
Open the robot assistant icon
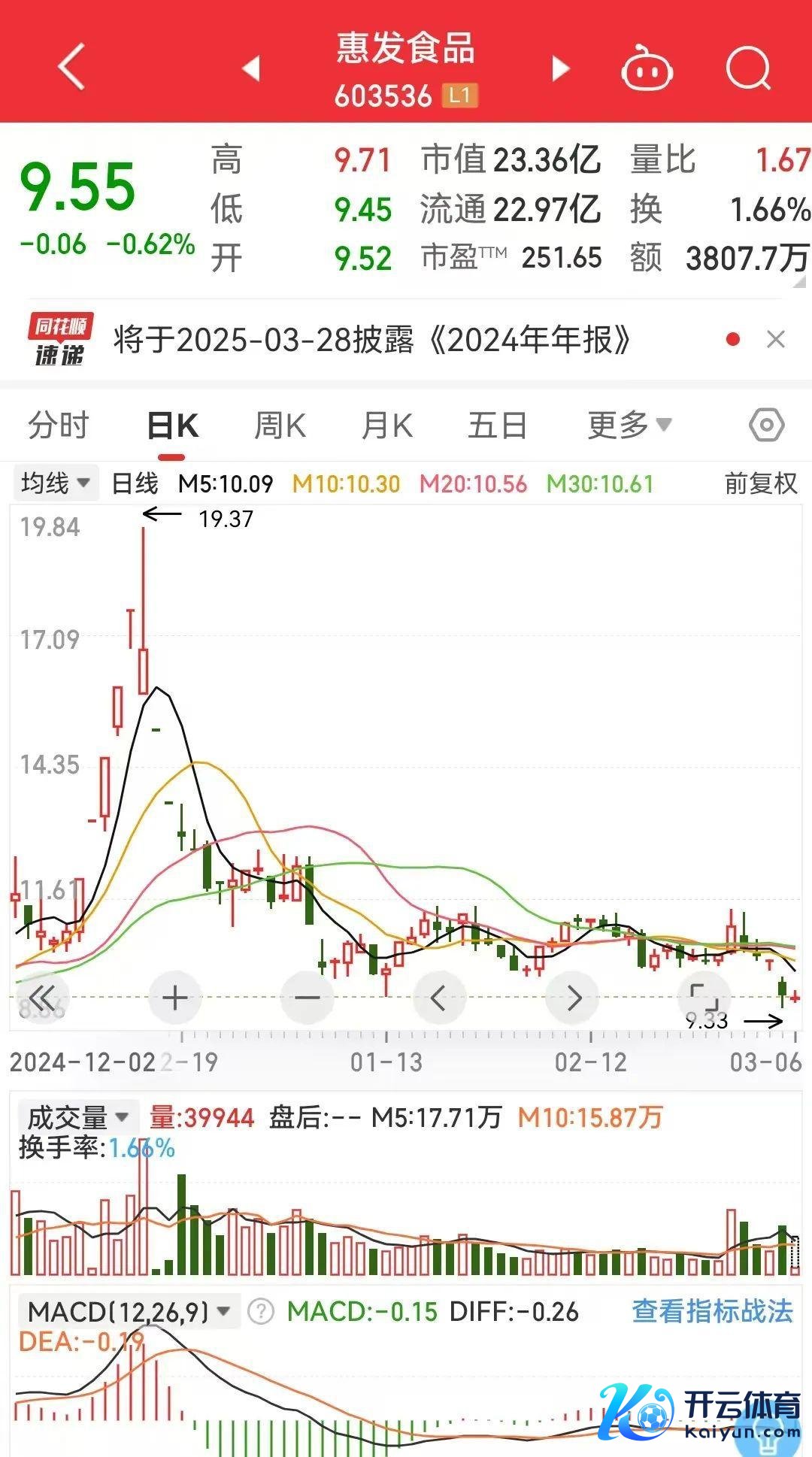pyautogui.click(x=646, y=70)
